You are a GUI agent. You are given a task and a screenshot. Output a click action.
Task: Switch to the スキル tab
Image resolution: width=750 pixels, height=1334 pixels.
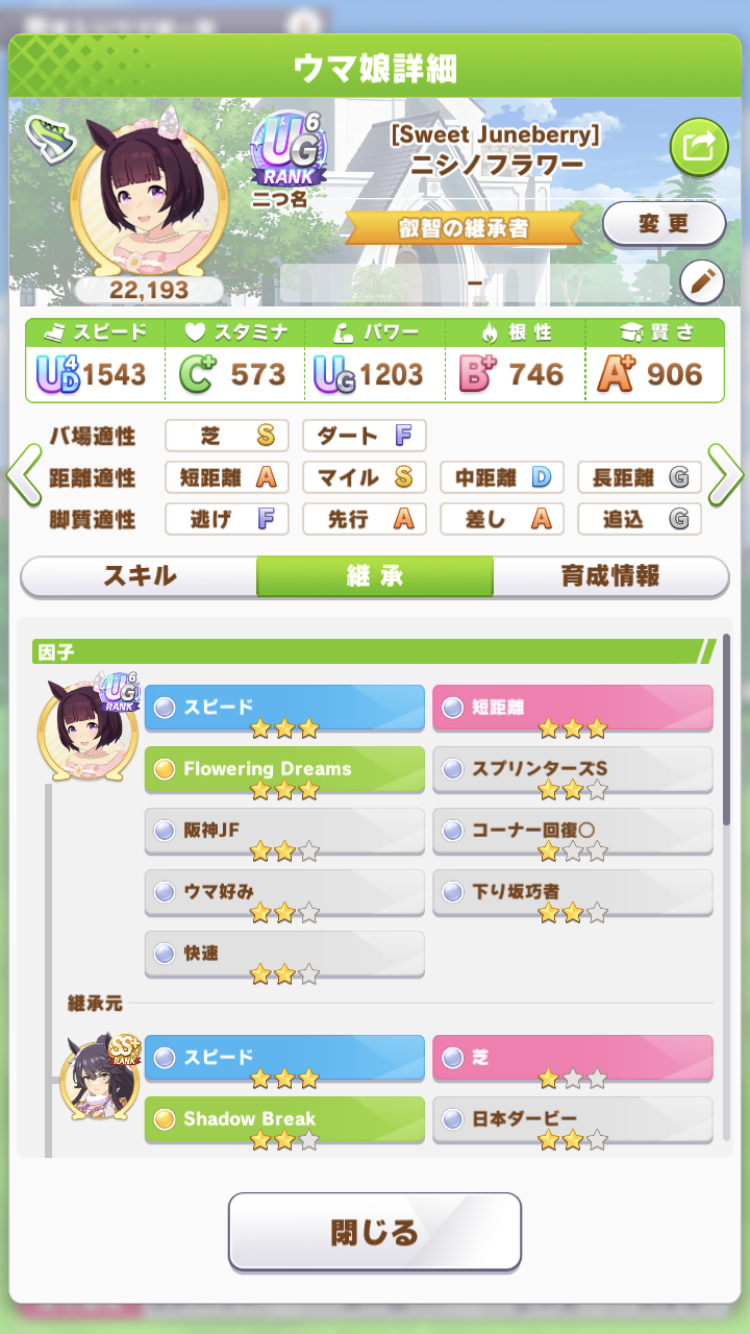139,576
